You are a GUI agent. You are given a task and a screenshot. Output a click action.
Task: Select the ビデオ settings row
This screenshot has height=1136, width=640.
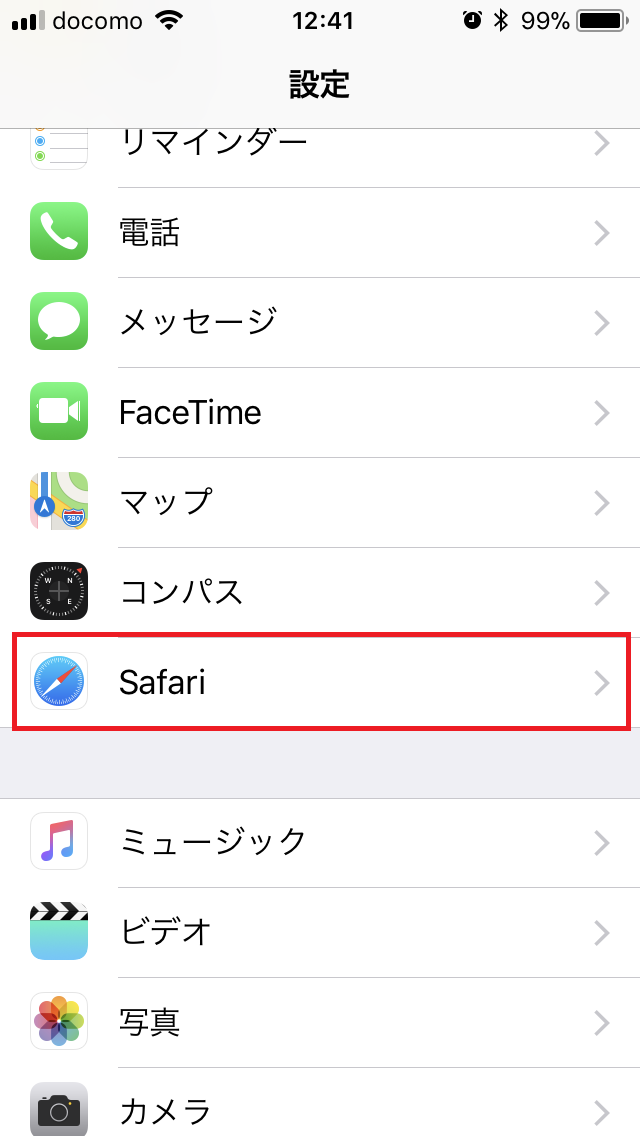click(320, 932)
